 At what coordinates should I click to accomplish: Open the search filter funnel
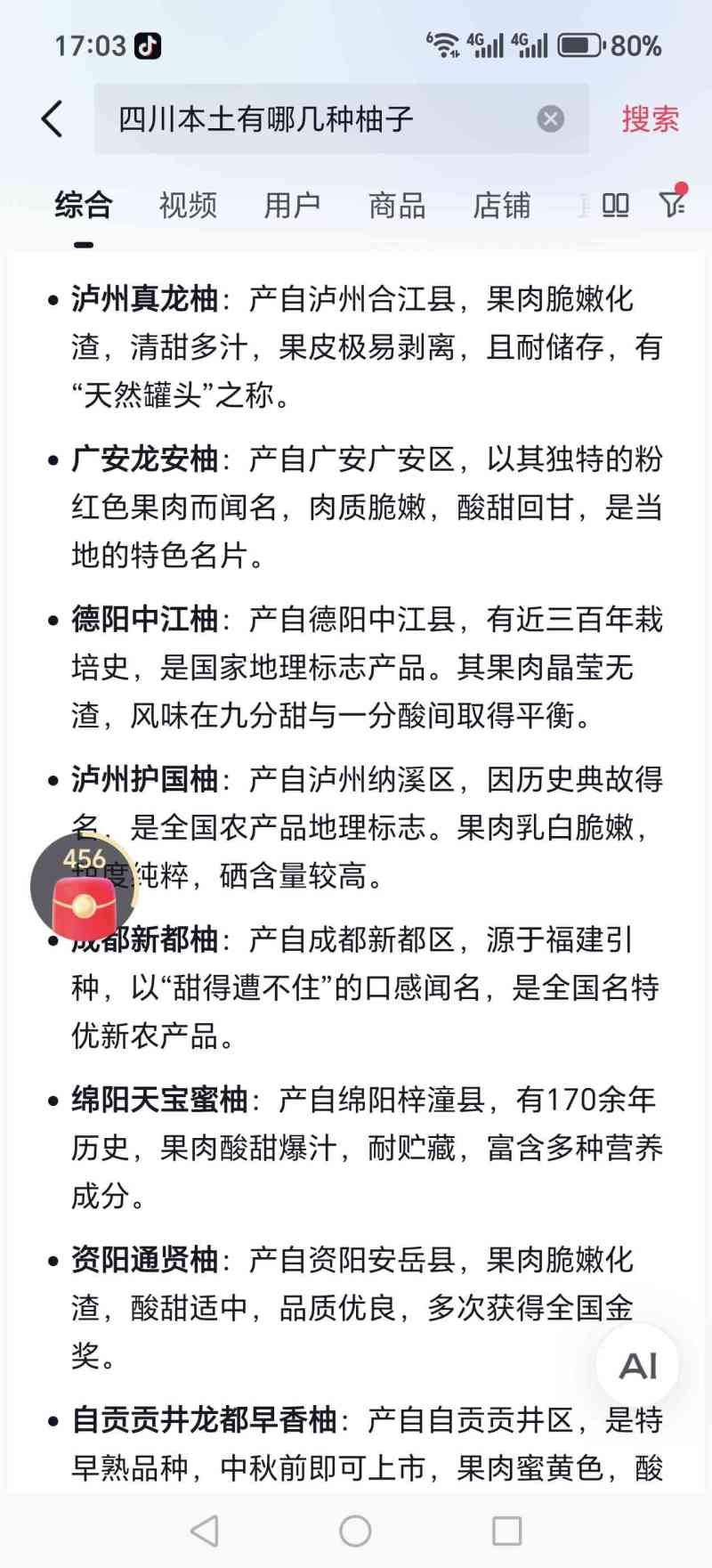click(673, 203)
